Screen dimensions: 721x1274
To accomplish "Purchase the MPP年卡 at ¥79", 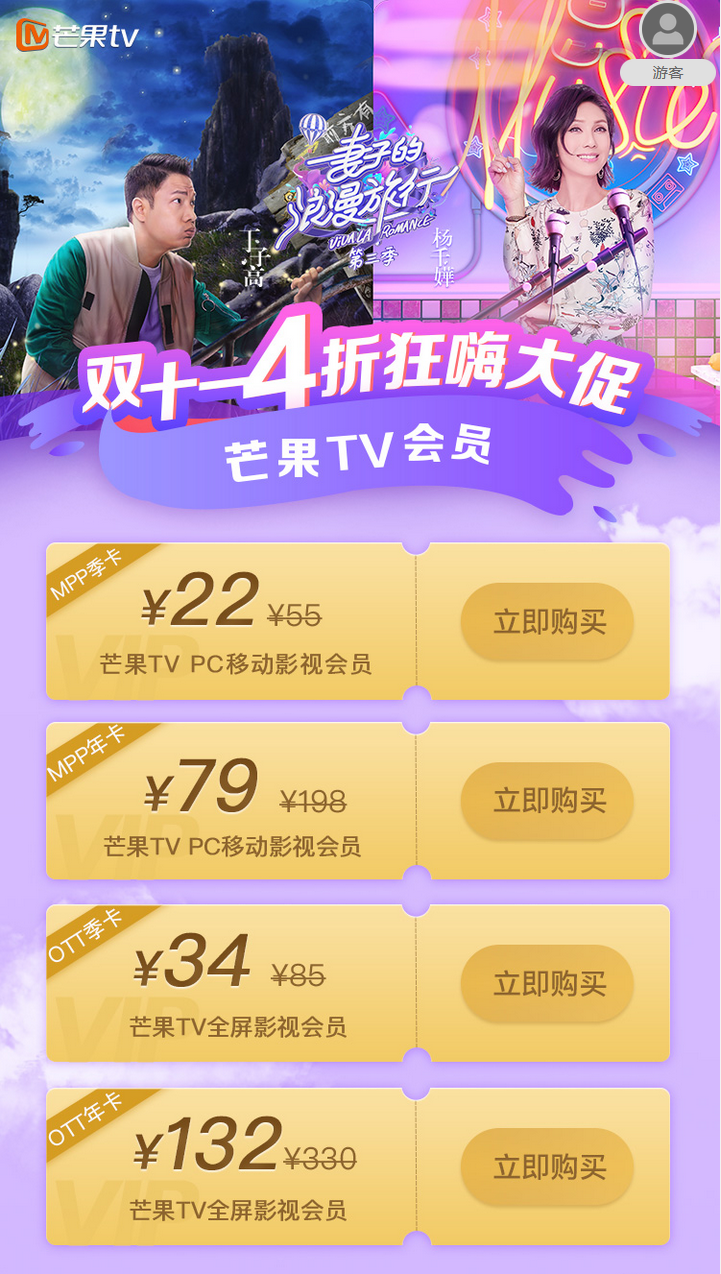I will click(x=547, y=801).
